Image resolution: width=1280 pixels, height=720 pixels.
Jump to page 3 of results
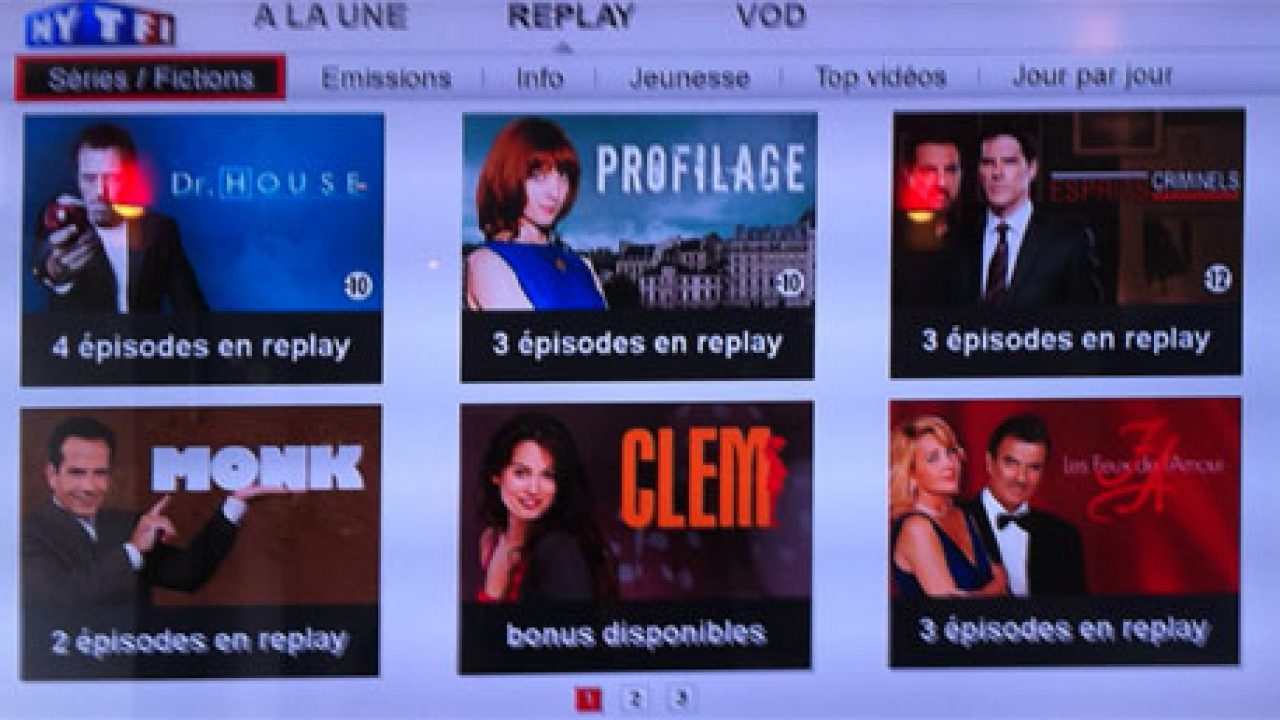tap(680, 699)
